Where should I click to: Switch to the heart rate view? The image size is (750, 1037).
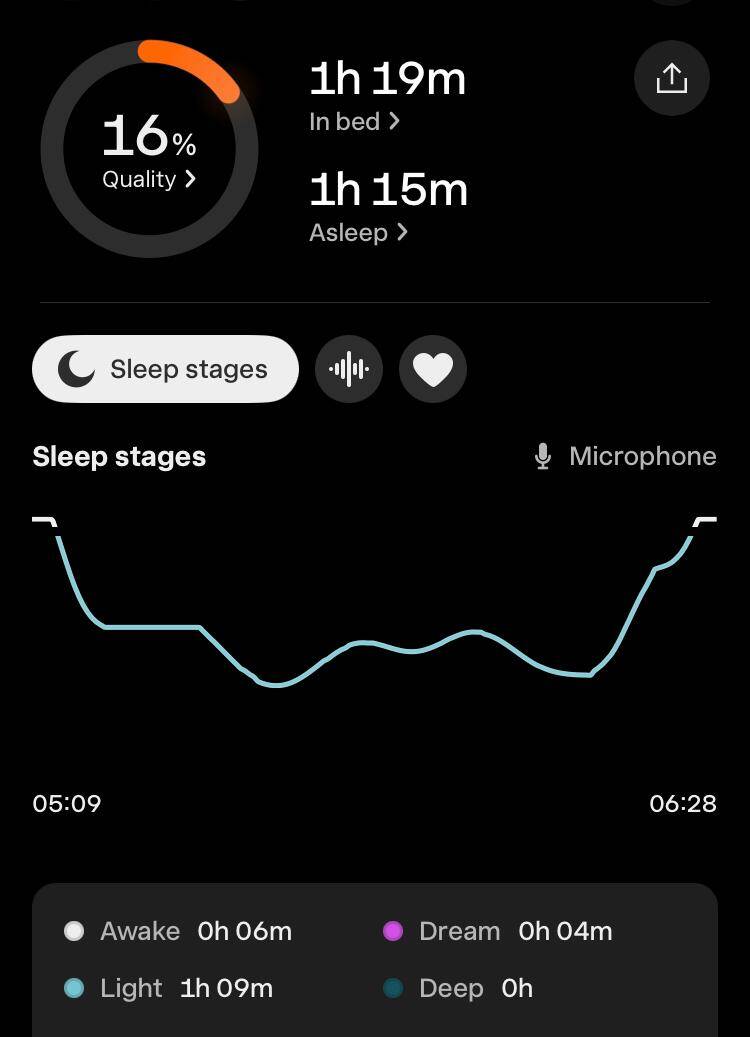433,369
